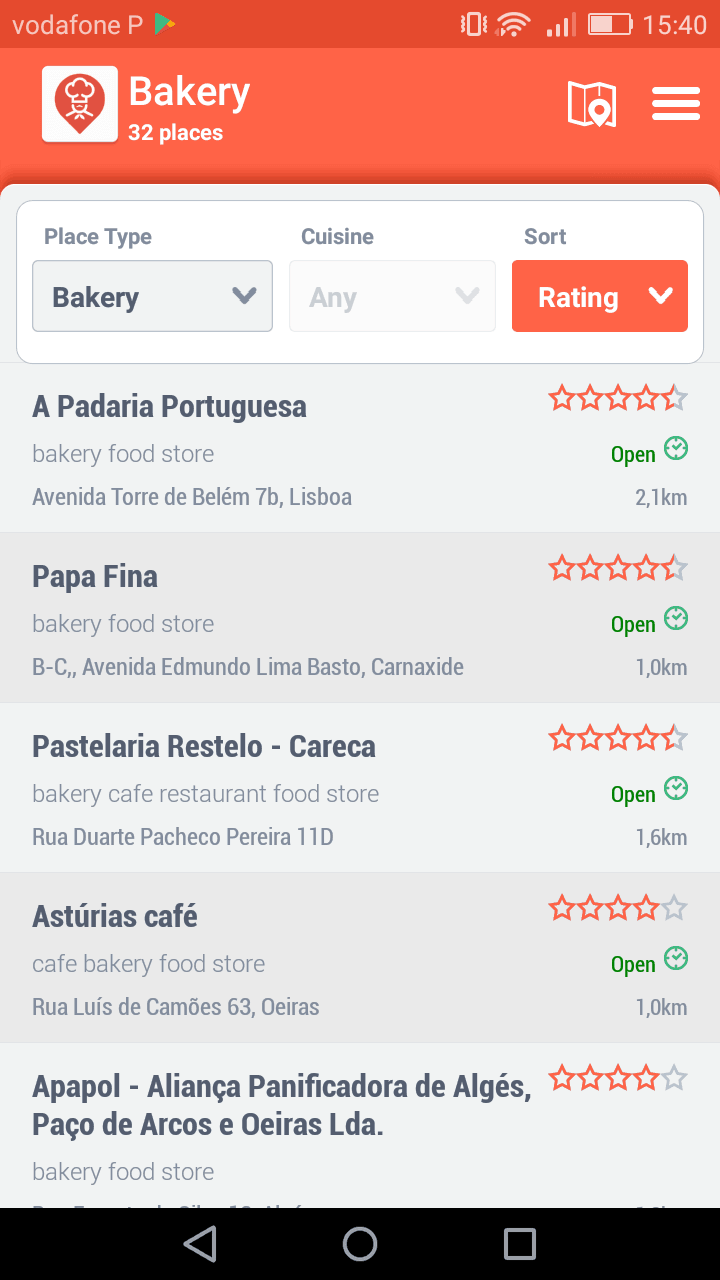Change the Sort by Rating option
Image resolution: width=720 pixels, height=1280 pixels.
[599, 296]
